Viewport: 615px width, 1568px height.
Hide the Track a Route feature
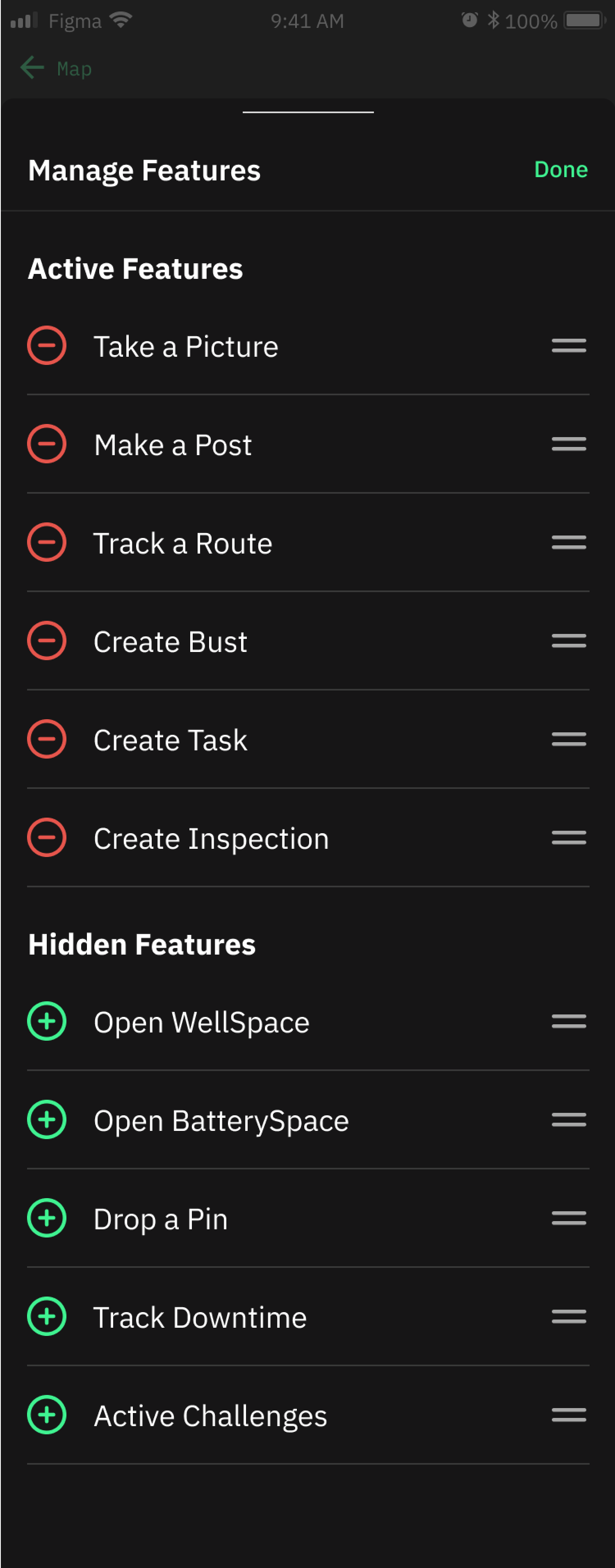point(47,542)
